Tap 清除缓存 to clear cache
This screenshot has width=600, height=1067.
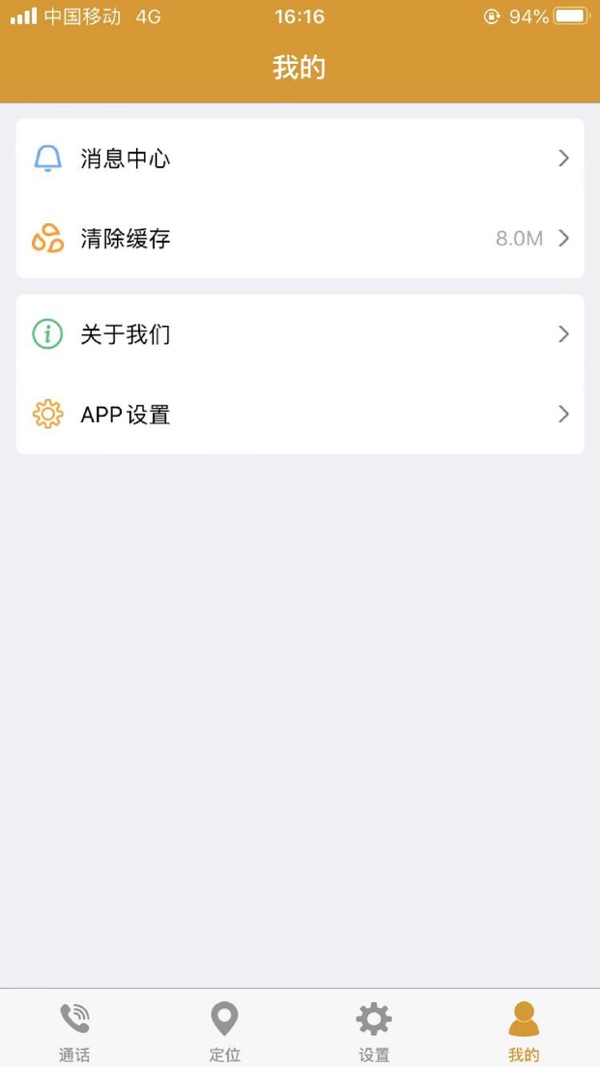[299, 238]
